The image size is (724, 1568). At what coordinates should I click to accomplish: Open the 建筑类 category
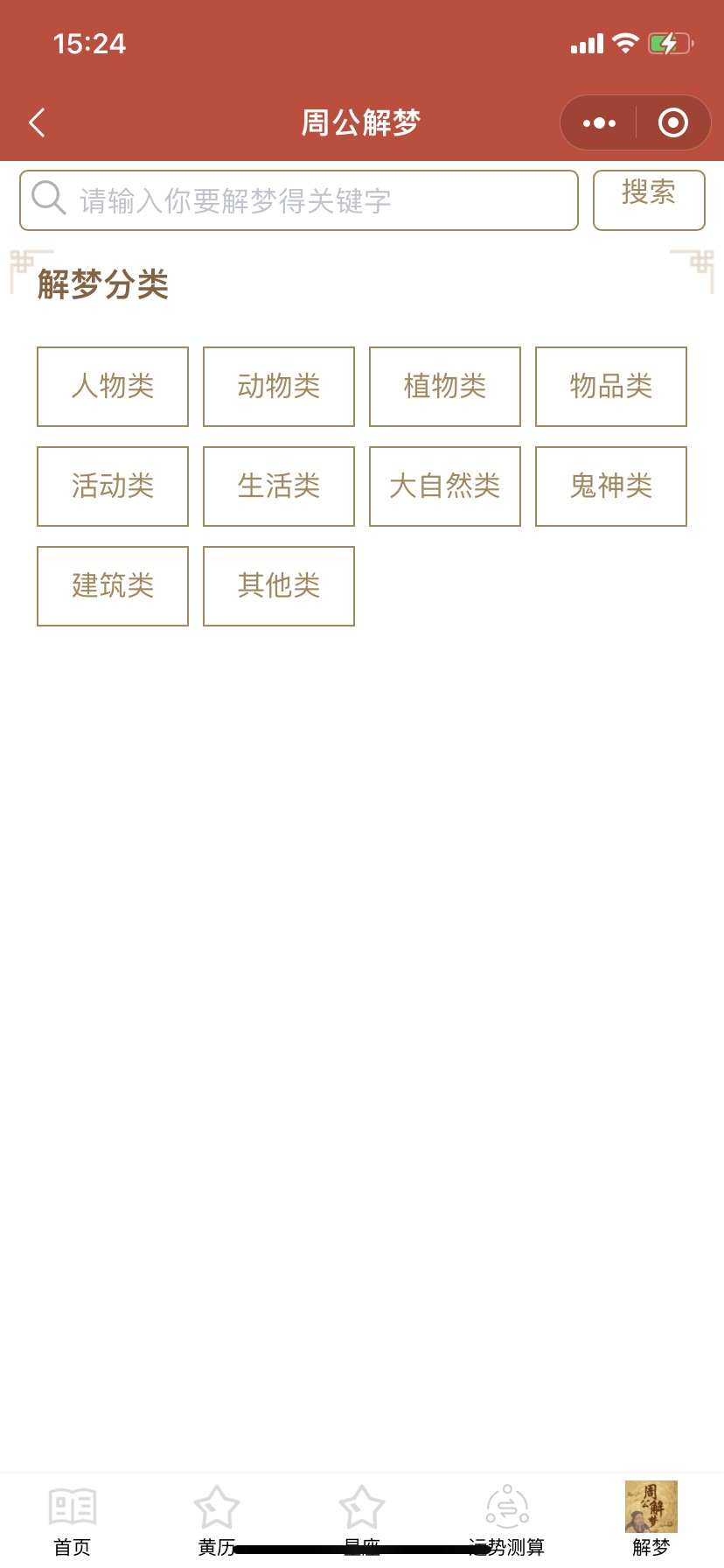(113, 586)
